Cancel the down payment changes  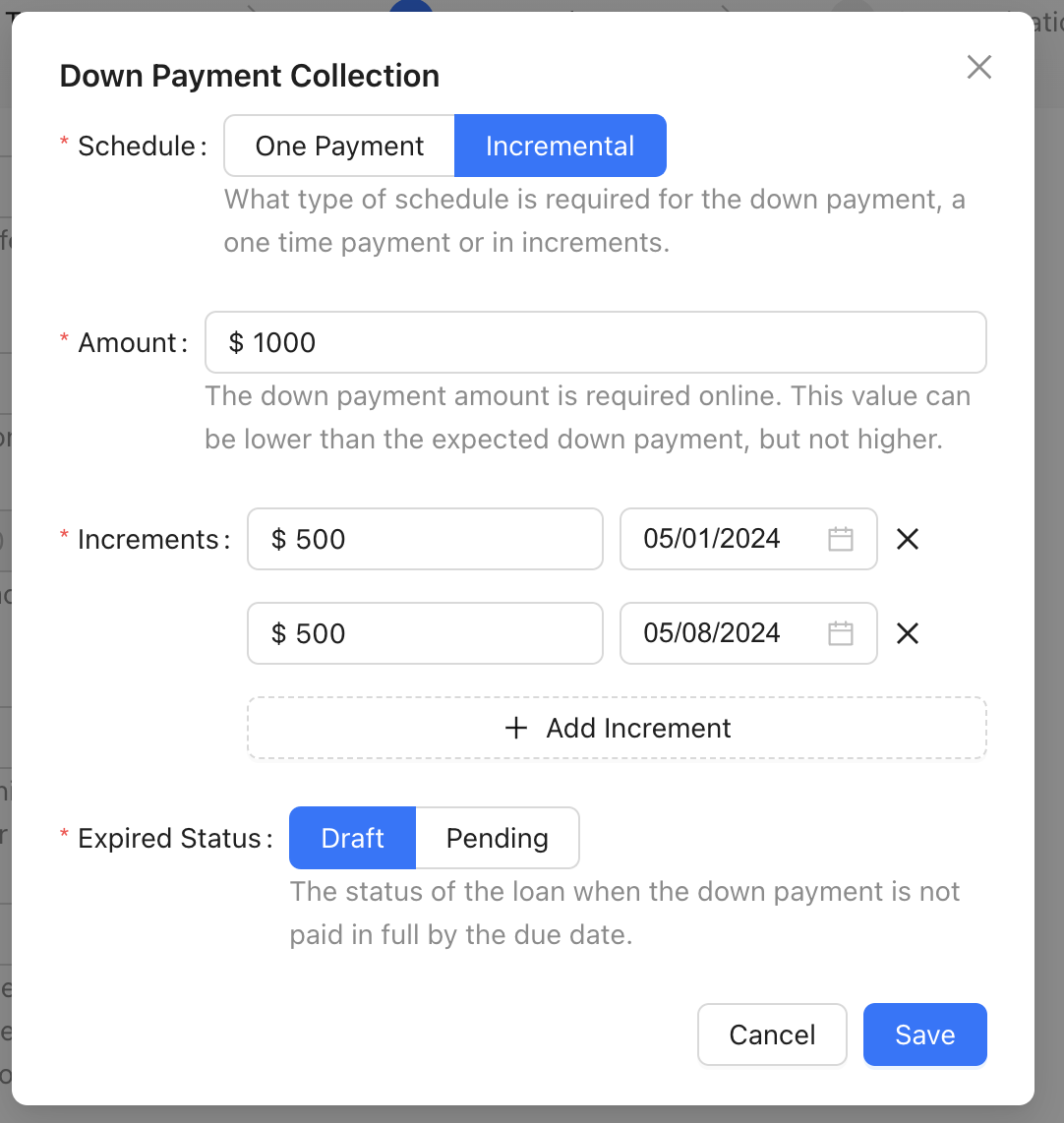pyautogui.click(x=772, y=1034)
